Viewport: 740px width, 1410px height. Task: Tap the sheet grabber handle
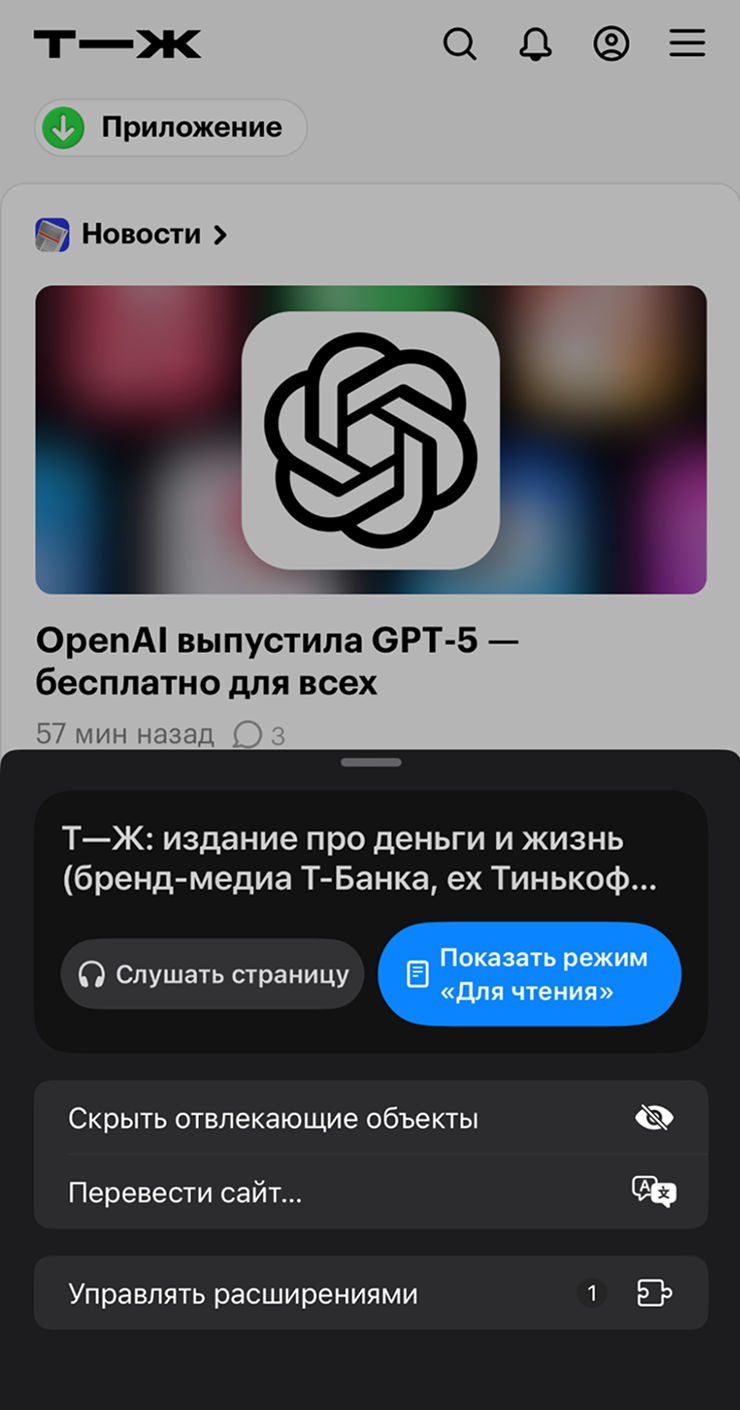tap(370, 762)
